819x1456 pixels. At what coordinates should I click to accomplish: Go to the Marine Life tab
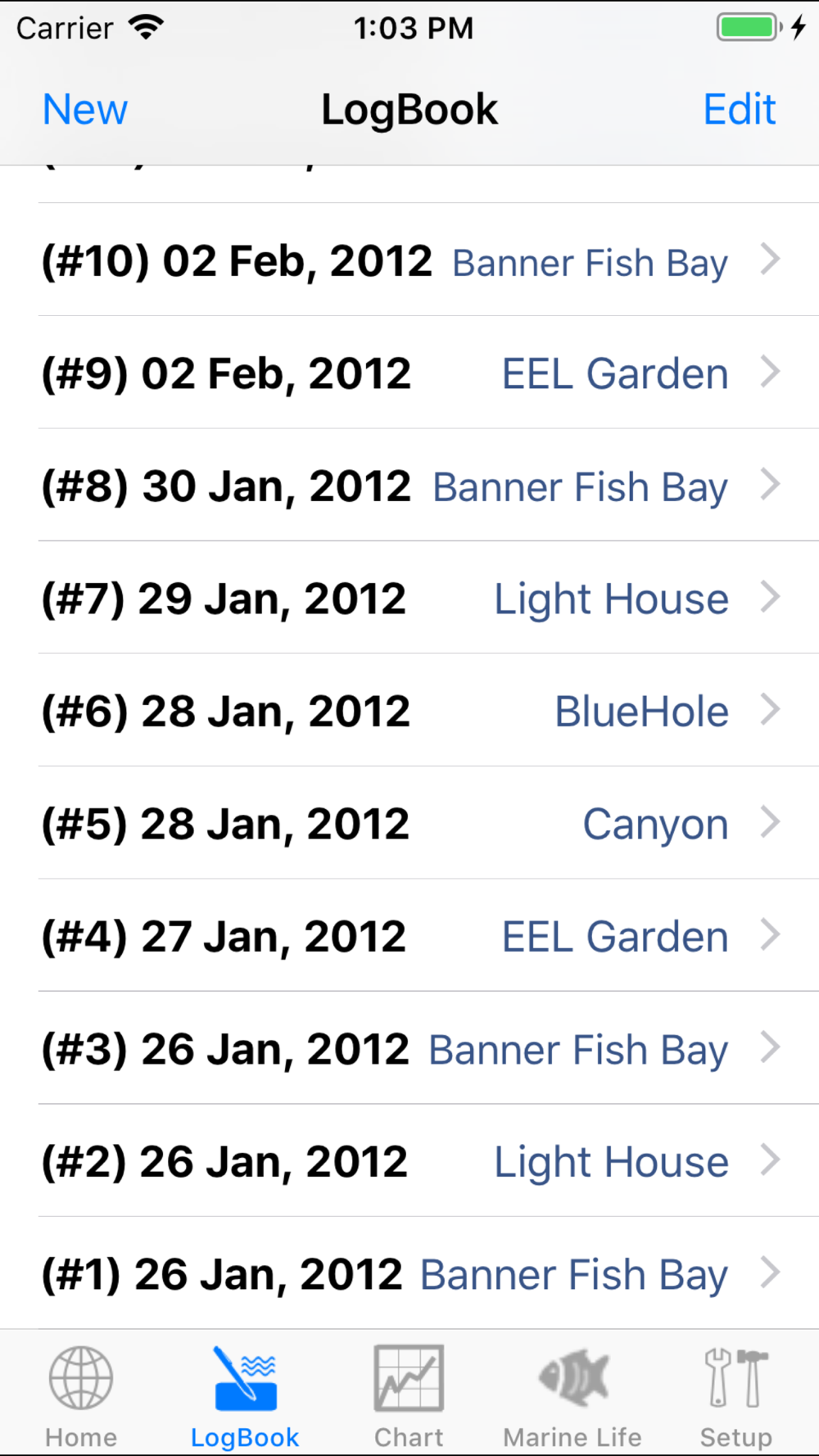(572, 1395)
